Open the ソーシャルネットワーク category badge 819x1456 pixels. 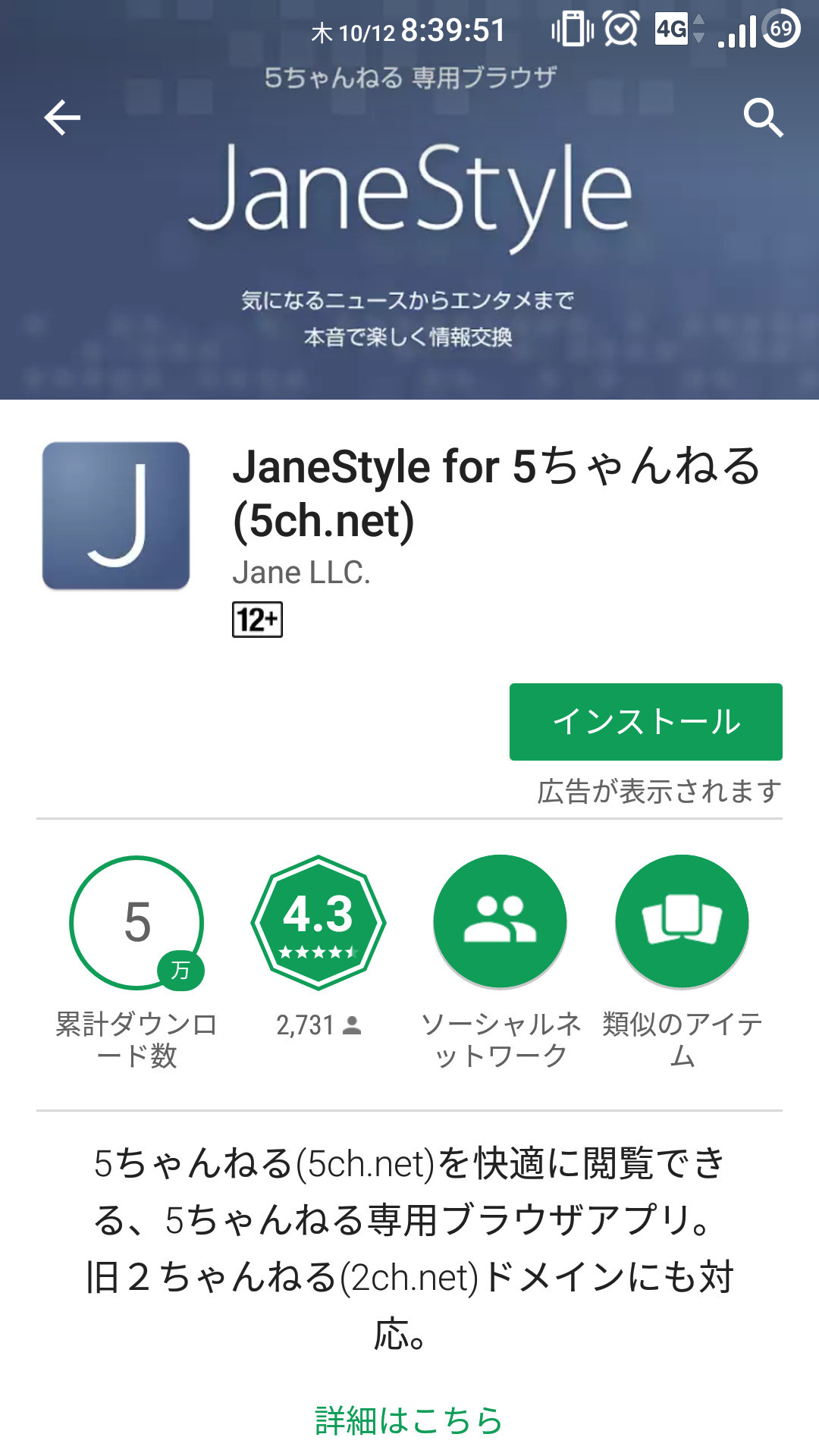coord(500,922)
